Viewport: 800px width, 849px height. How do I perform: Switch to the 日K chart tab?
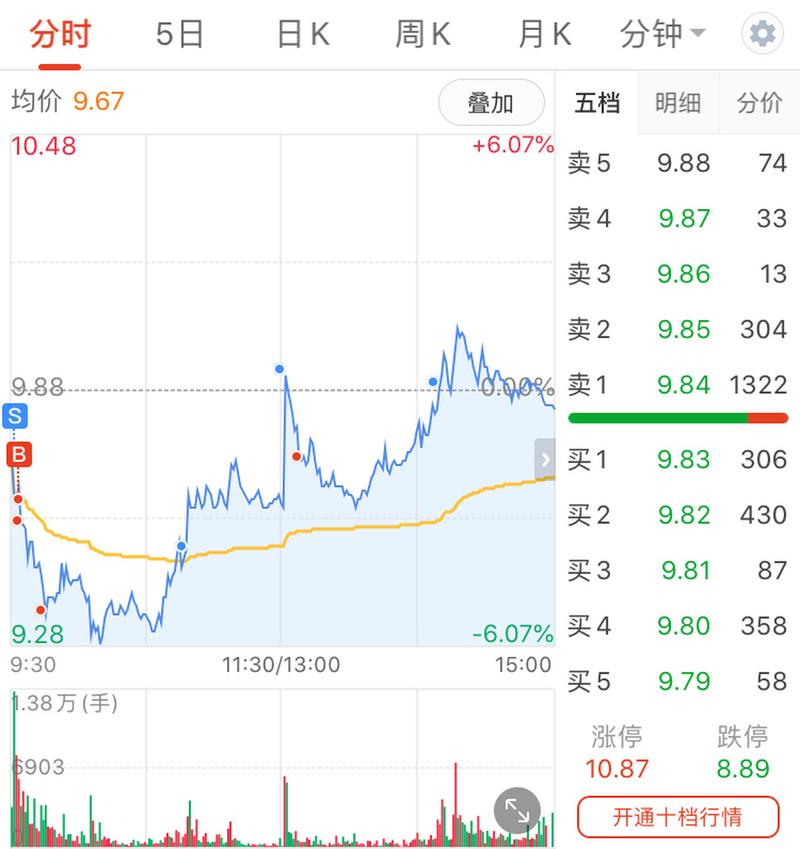coord(302,33)
